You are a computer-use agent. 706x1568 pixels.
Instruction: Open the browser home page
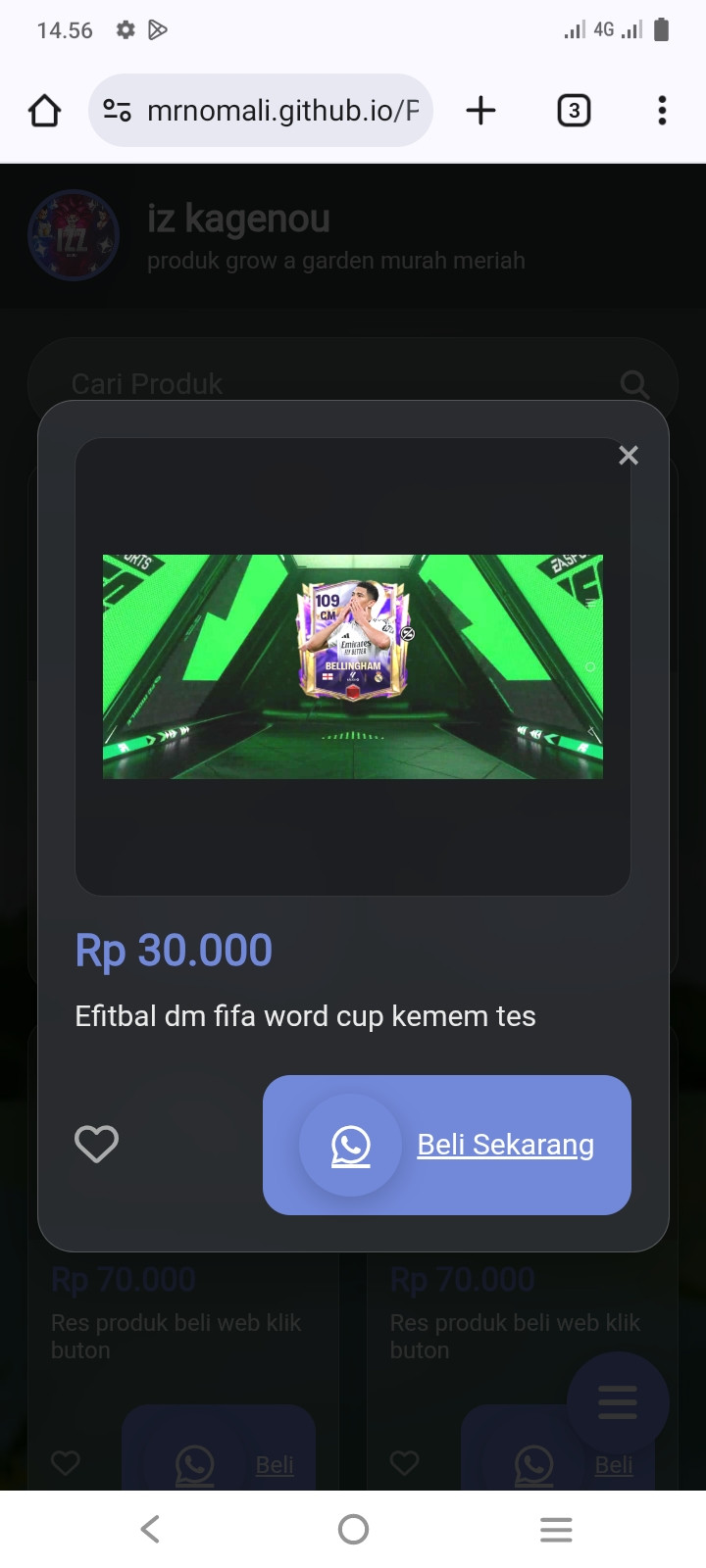(x=45, y=111)
